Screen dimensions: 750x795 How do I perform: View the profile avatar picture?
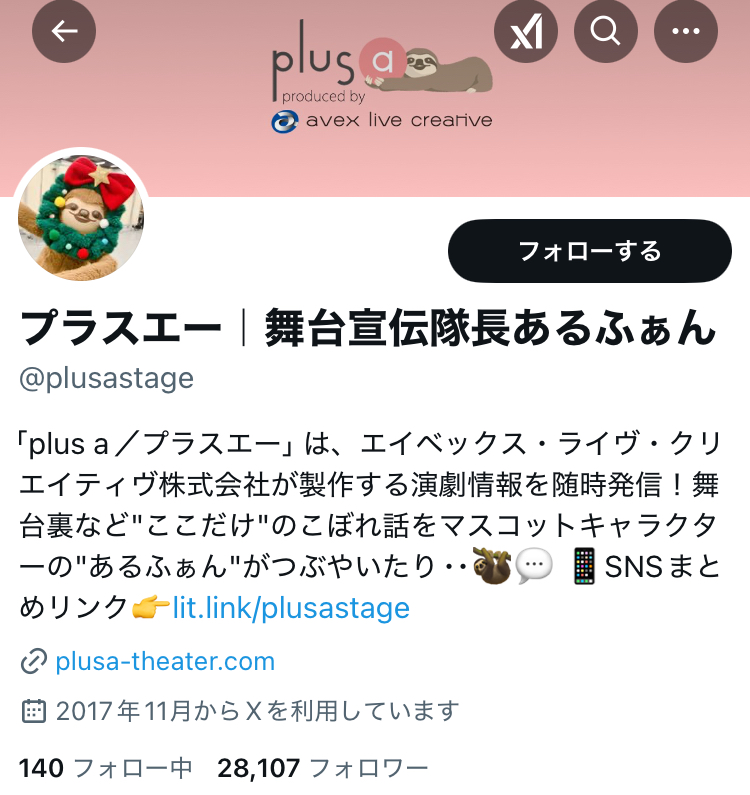tap(82, 219)
